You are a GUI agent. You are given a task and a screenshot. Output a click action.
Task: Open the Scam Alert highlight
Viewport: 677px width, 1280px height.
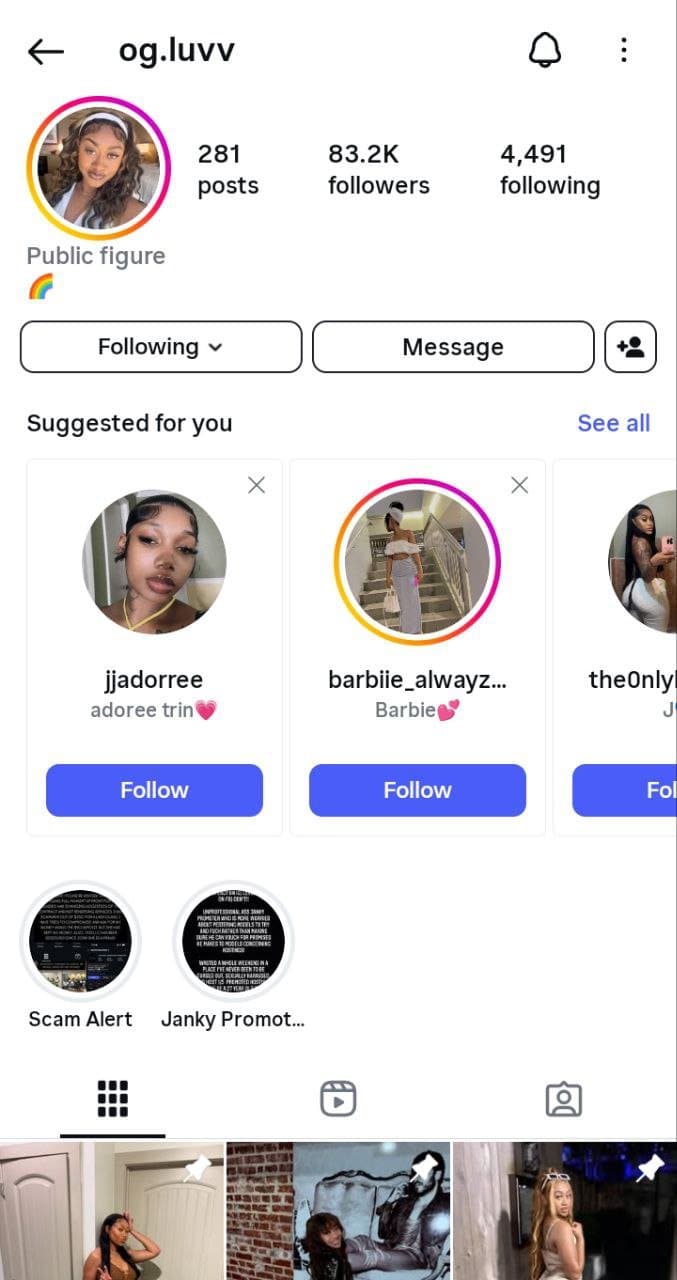pos(81,941)
